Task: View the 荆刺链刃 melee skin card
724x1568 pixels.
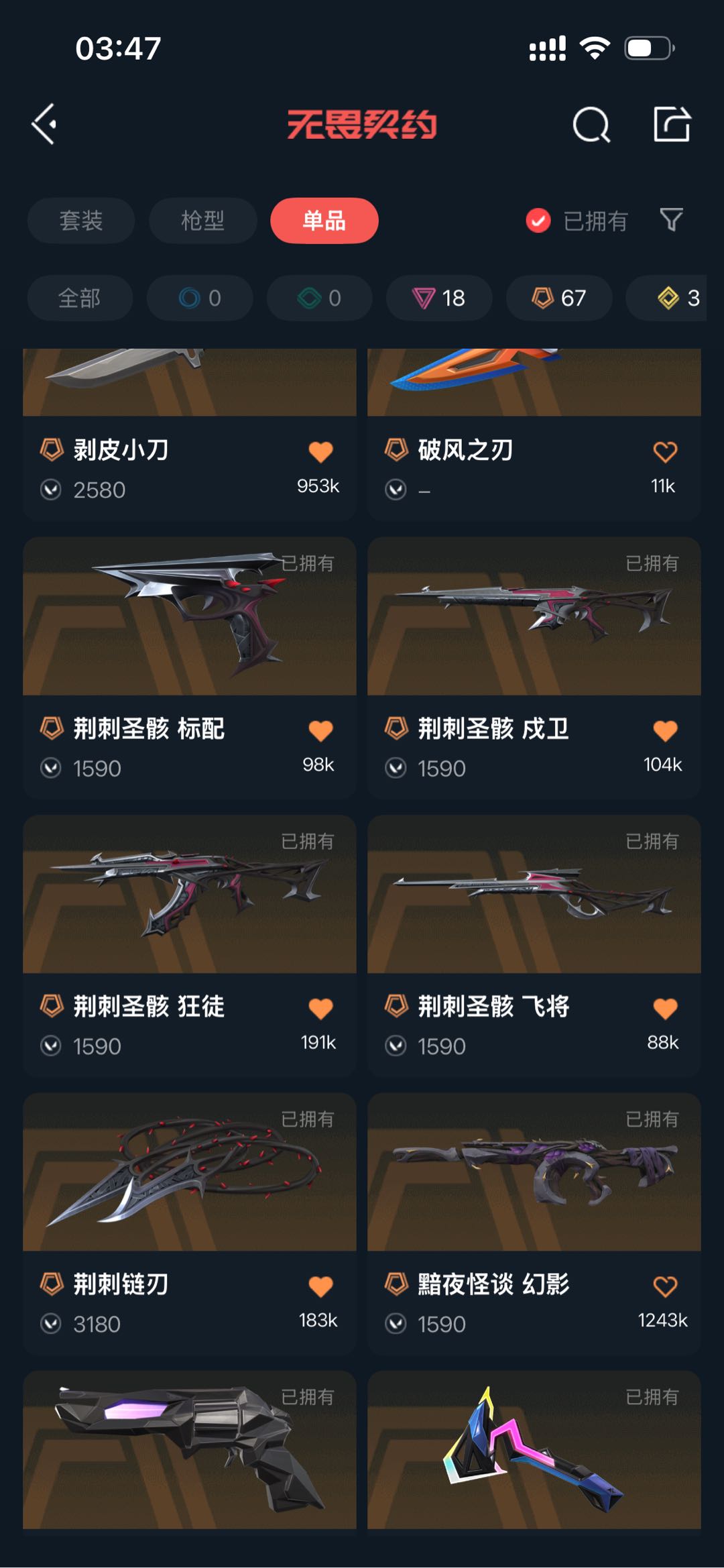Action: [x=190, y=1223]
